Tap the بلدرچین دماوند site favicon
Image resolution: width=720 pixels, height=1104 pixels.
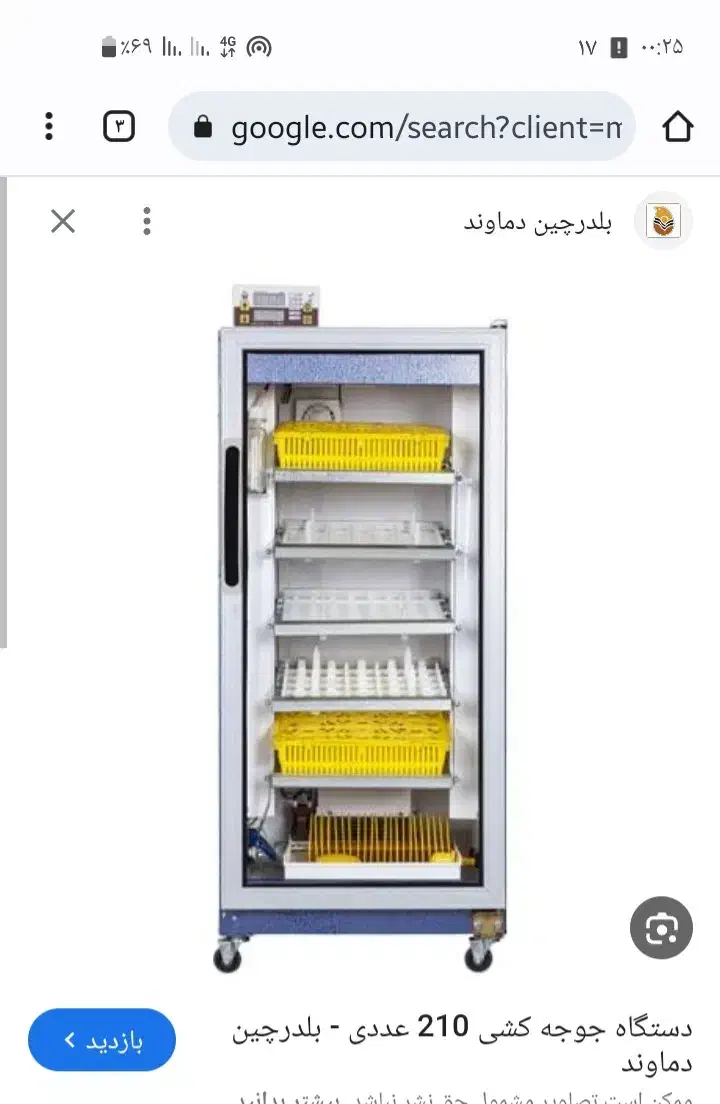pyautogui.click(x=663, y=221)
